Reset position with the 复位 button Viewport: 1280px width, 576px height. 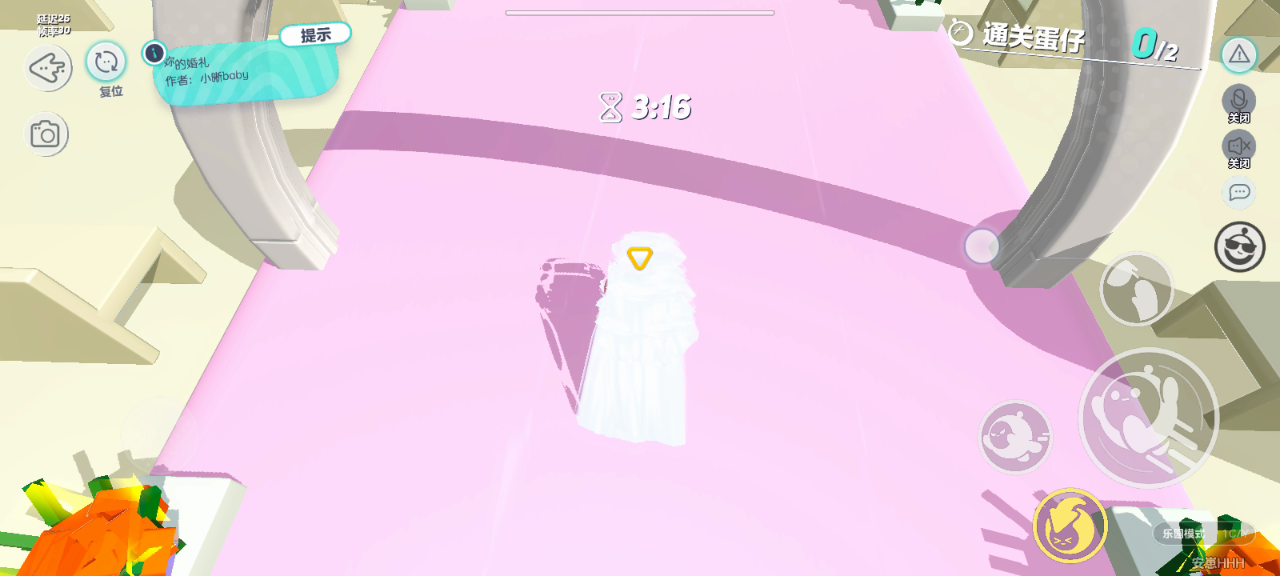(x=106, y=64)
